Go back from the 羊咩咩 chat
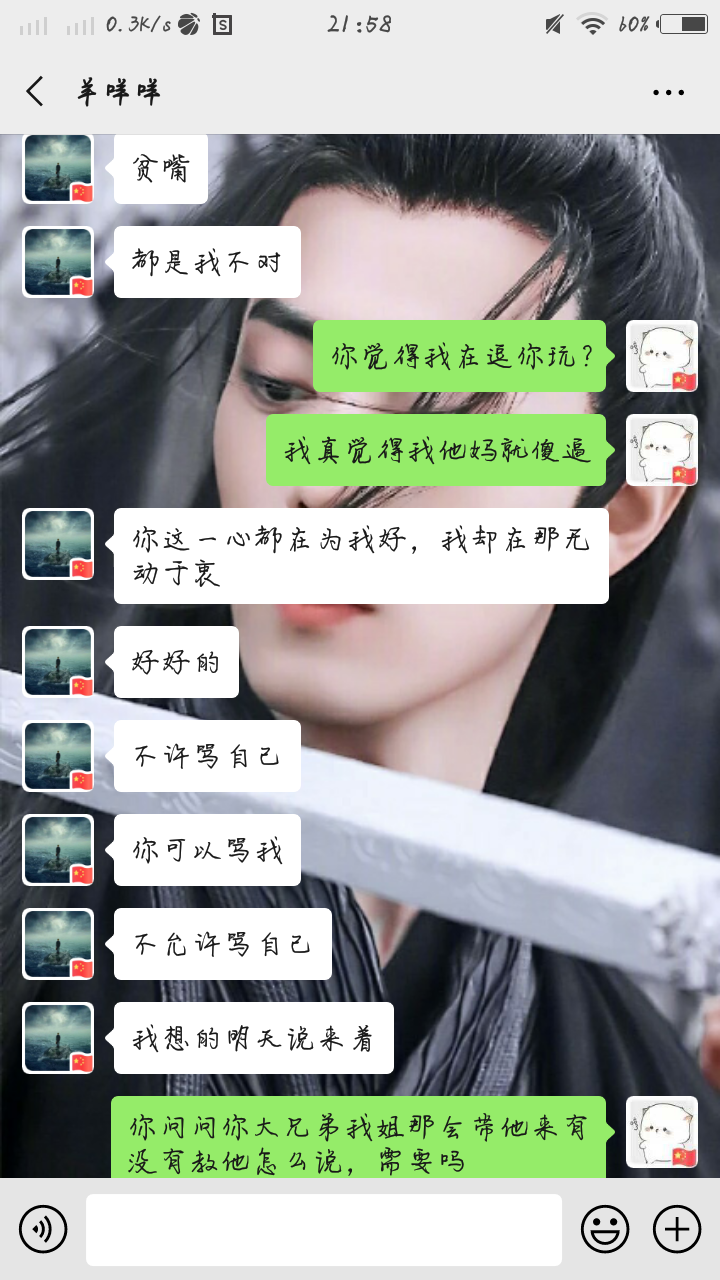720x1280 pixels. point(35,92)
